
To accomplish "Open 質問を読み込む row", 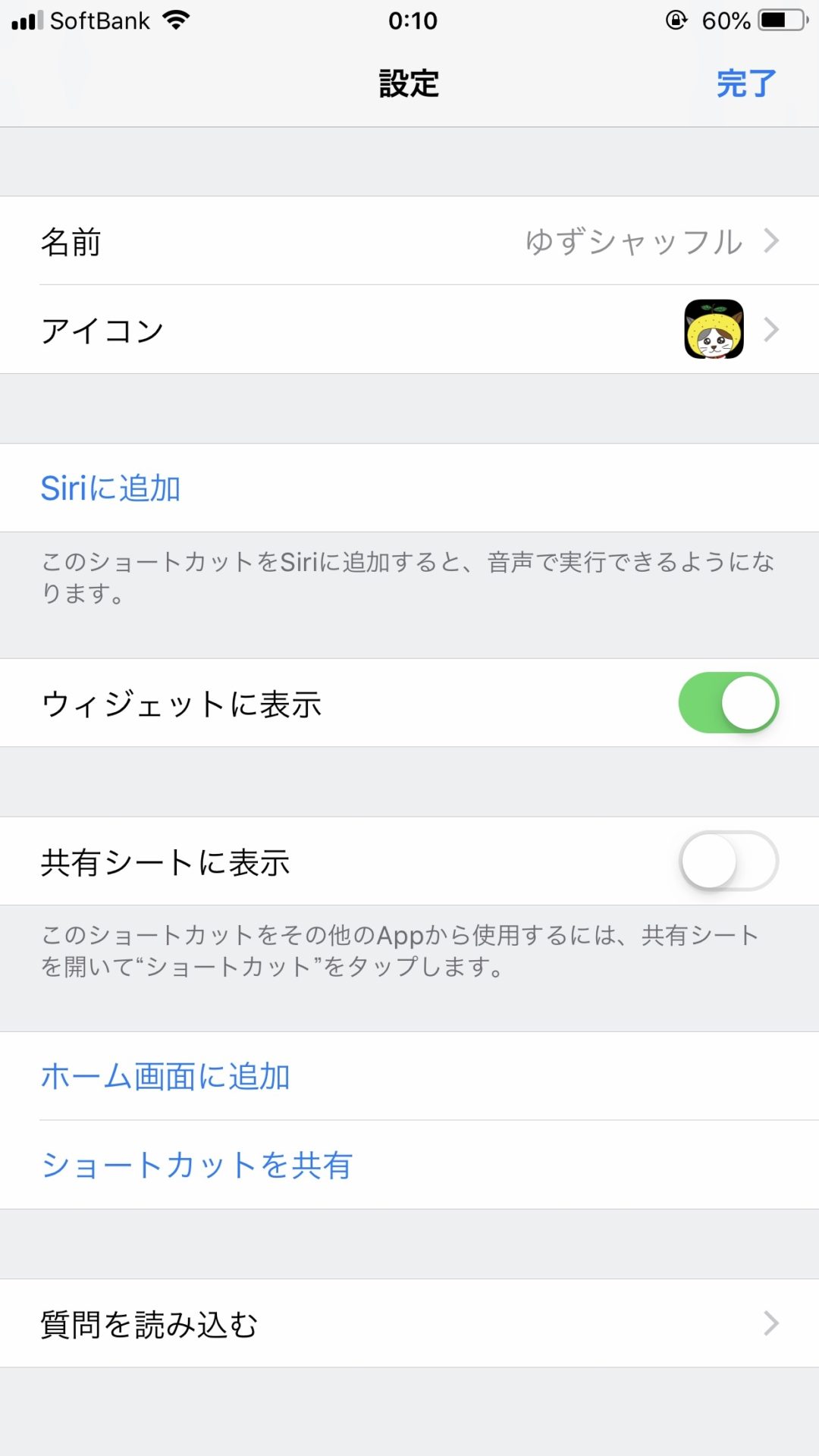I will click(x=409, y=1324).
